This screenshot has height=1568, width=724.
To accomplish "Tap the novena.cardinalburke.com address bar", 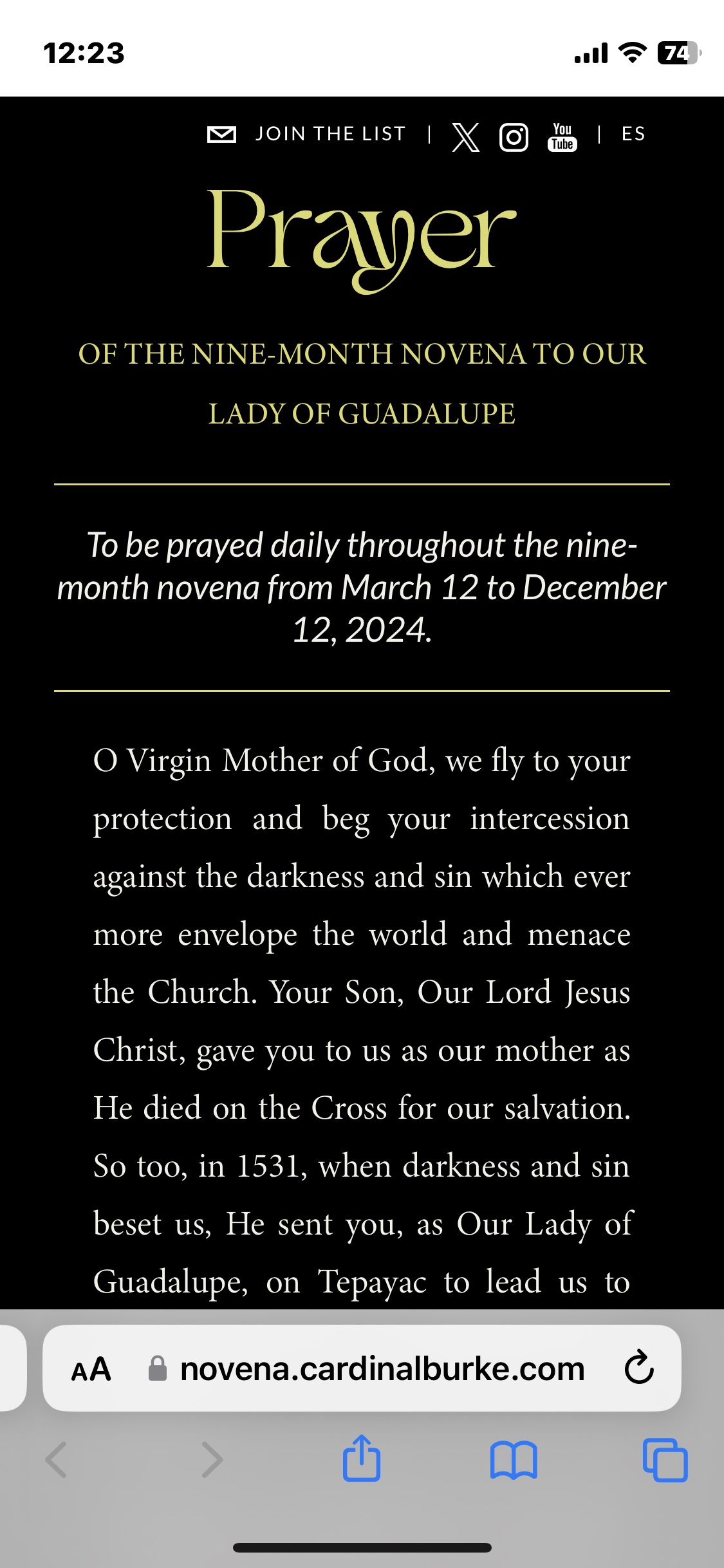I will [382, 1369].
